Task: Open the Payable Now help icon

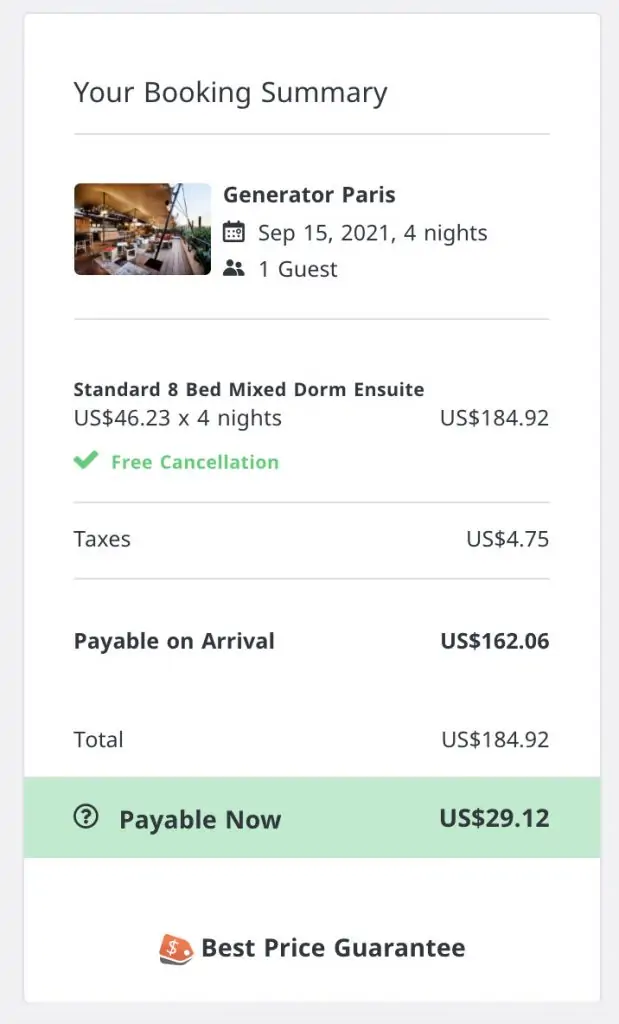Action: 86,816
